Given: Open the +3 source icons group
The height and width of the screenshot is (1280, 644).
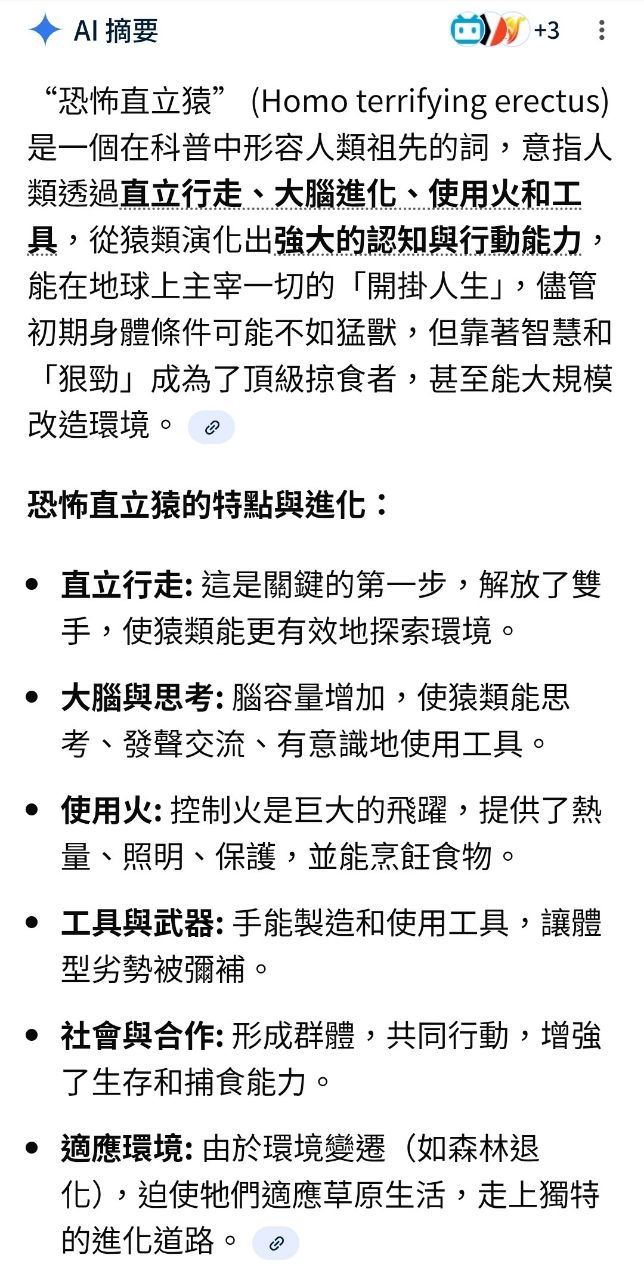Looking at the screenshot, I should (505, 30).
